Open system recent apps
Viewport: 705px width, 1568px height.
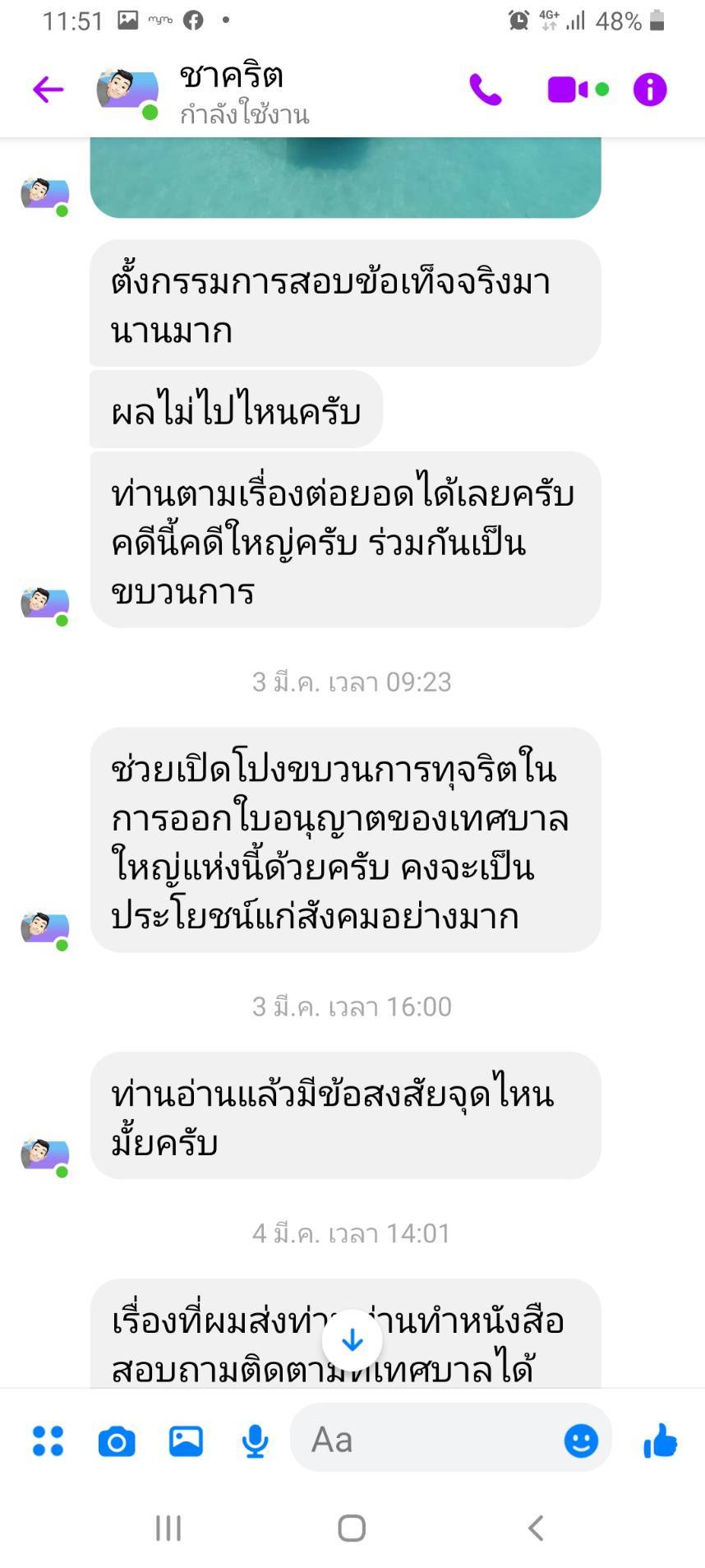point(168,1528)
